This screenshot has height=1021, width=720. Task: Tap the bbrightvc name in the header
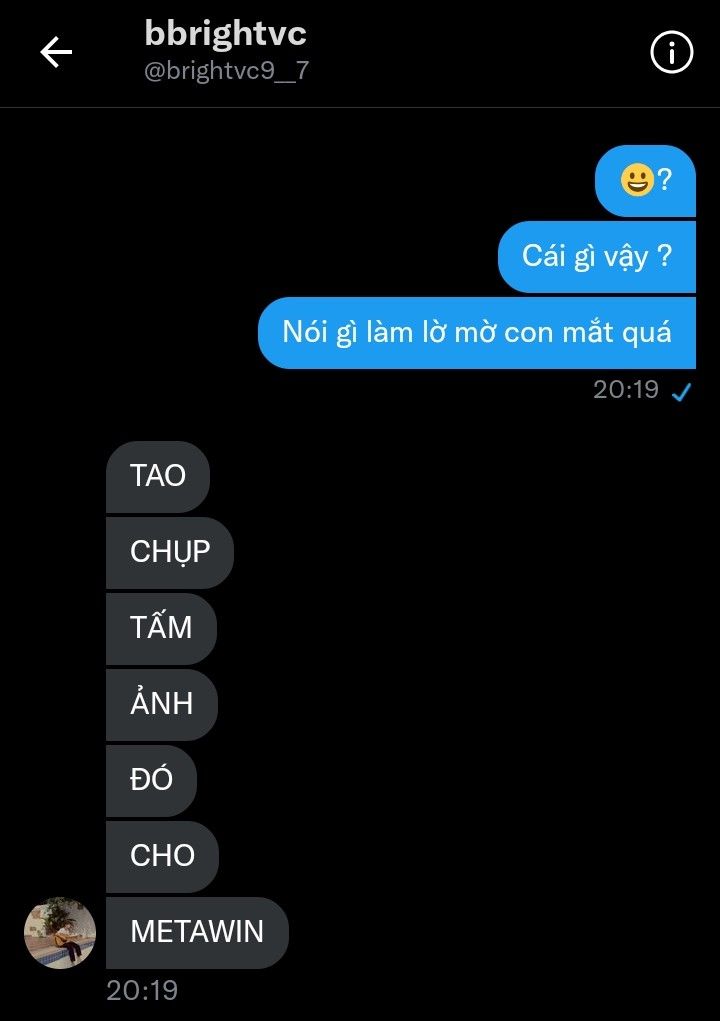(225, 33)
